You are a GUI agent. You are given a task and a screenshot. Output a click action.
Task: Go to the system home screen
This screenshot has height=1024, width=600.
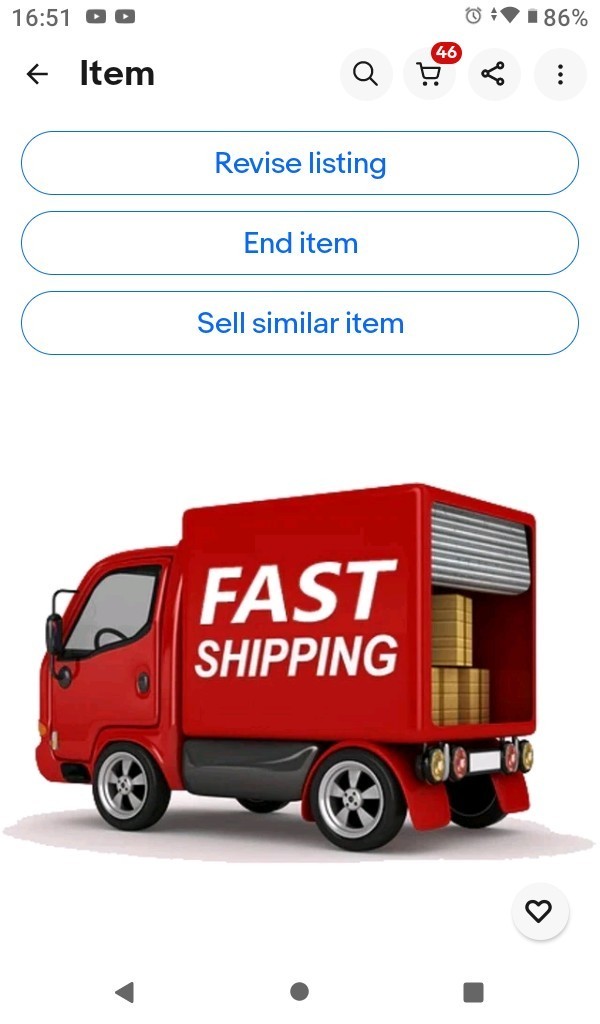click(299, 992)
